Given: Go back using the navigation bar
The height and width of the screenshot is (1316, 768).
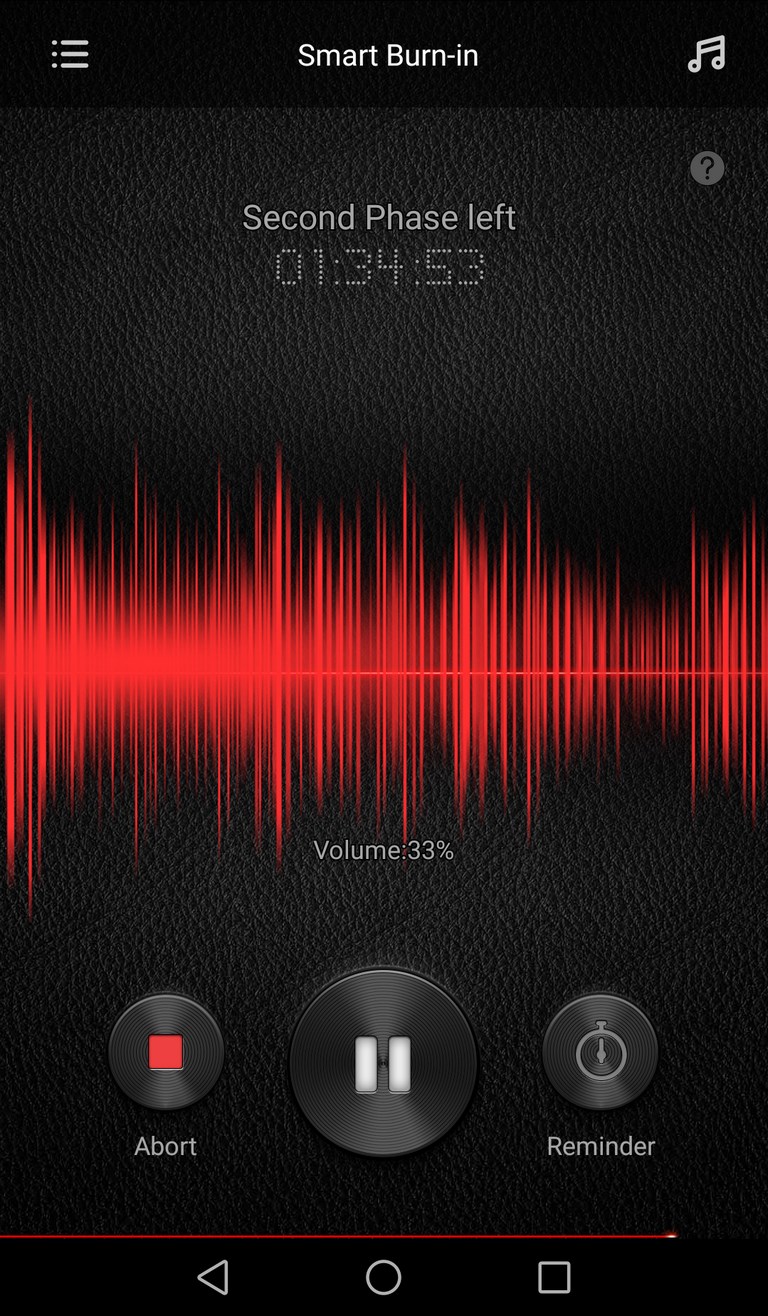Looking at the screenshot, I should coord(213,1277).
